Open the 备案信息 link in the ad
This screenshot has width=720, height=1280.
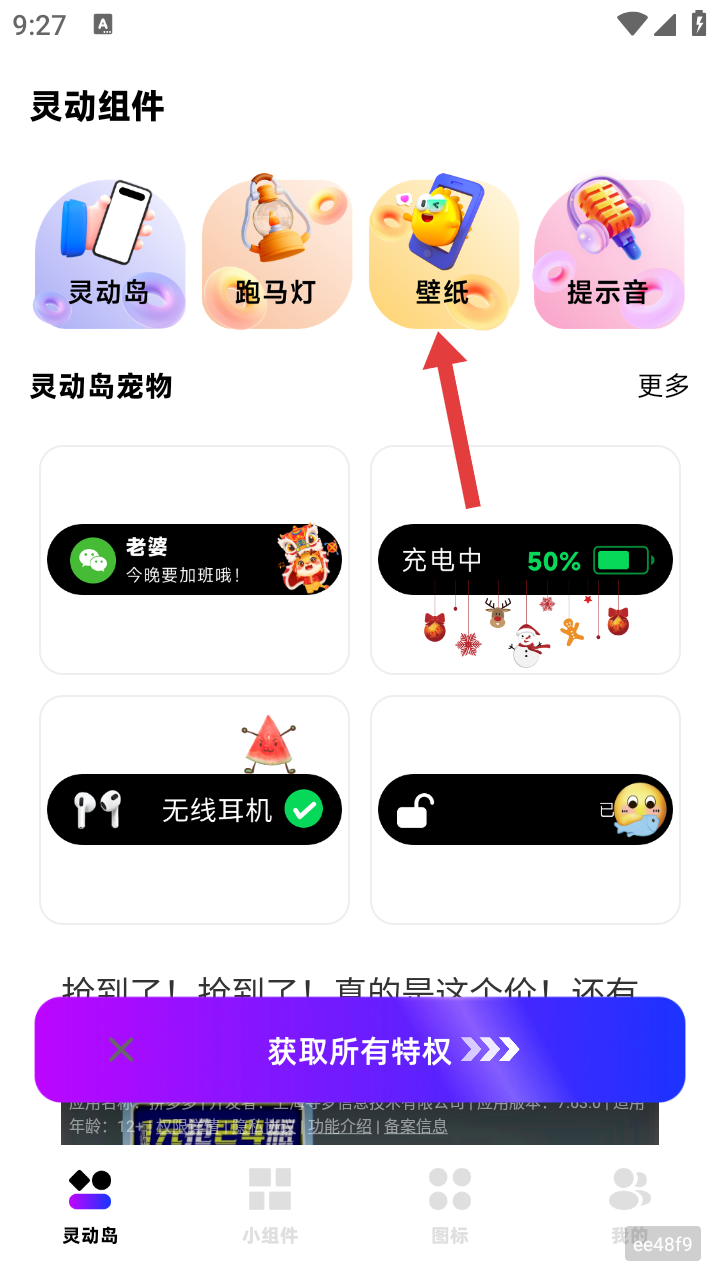click(x=415, y=1127)
